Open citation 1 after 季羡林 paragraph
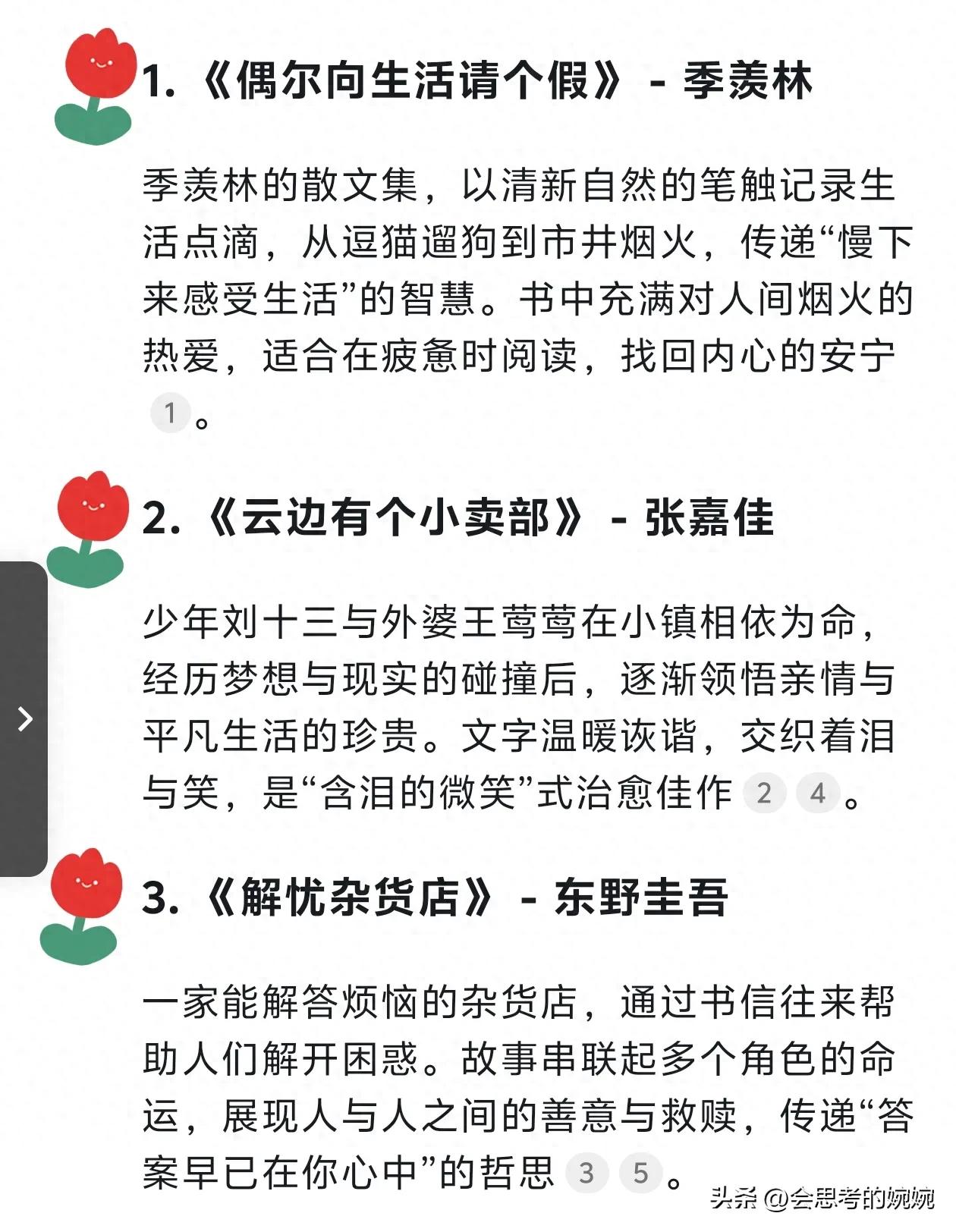 coord(170,413)
